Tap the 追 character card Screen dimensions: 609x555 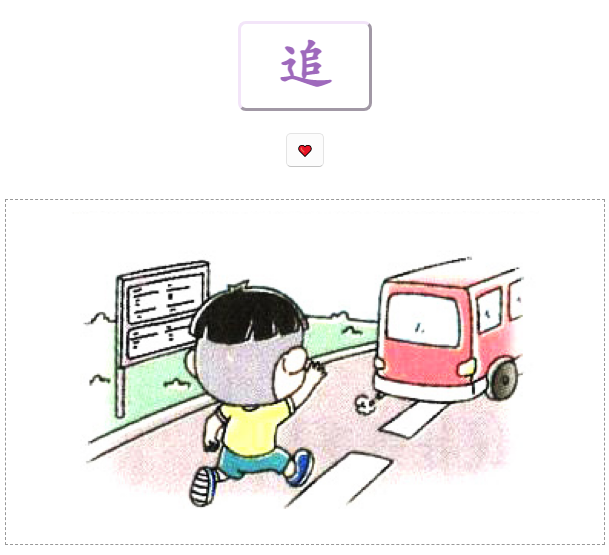click(x=305, y=66)
